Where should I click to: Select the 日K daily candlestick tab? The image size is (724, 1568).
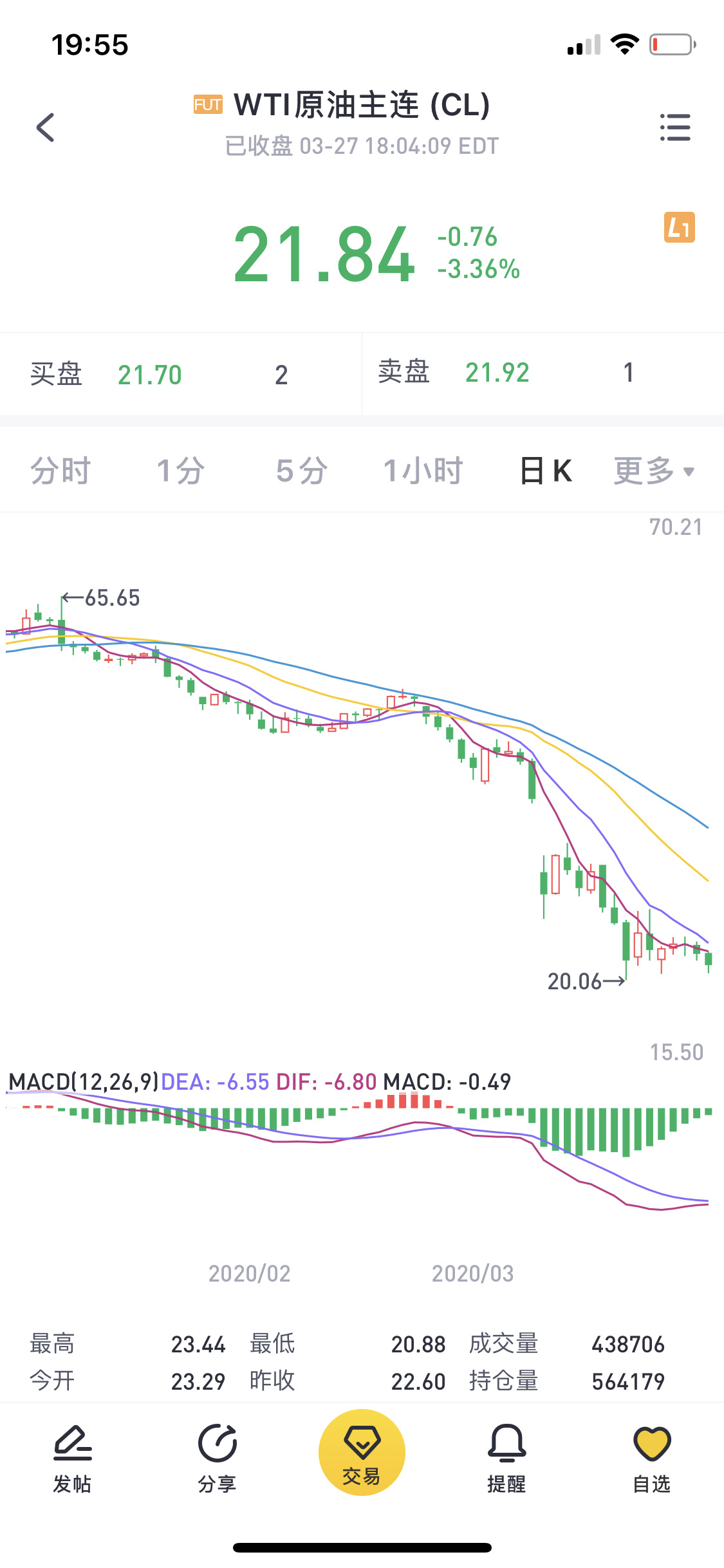pos(546,471)
